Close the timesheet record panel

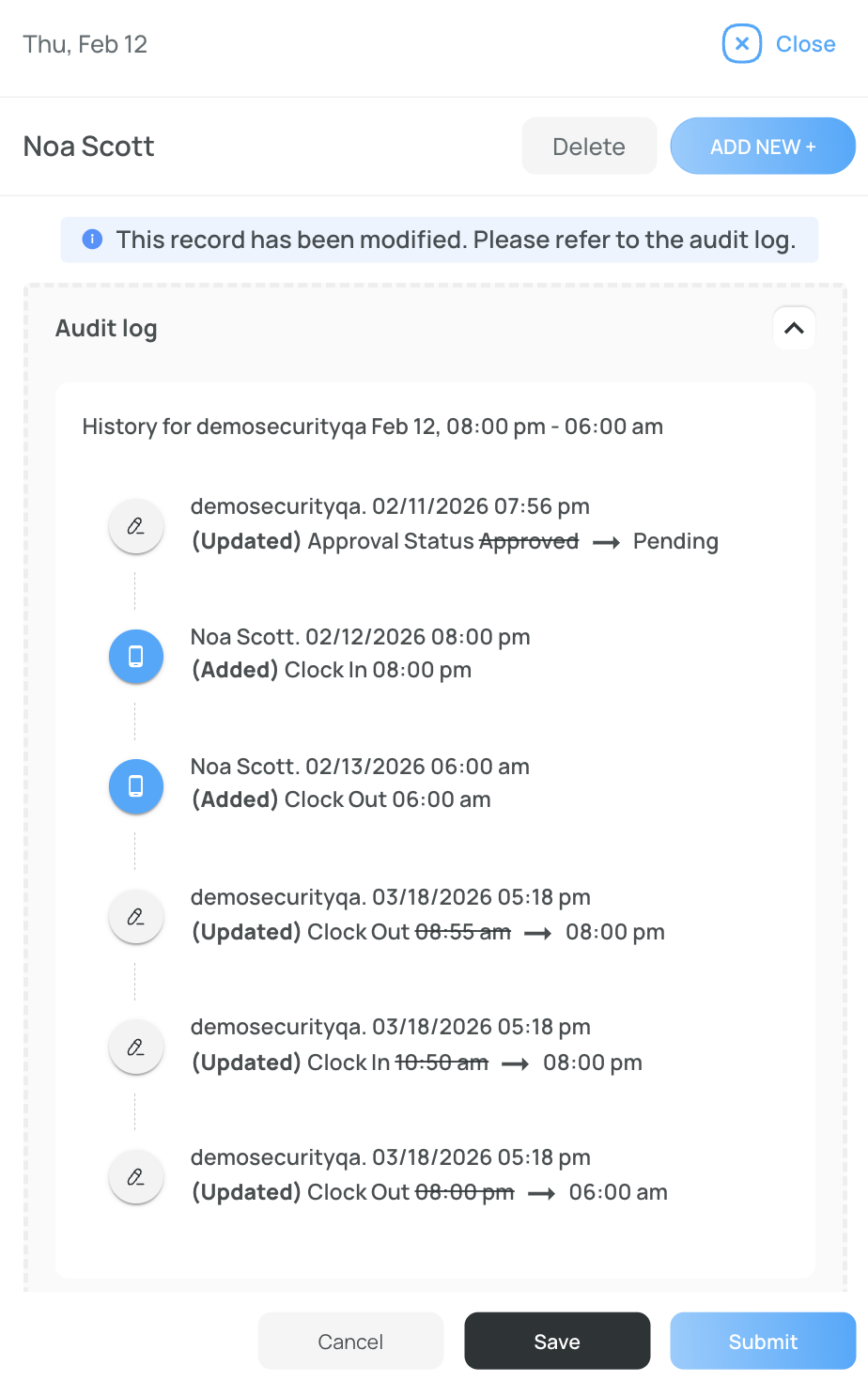(x=780, y=44)
